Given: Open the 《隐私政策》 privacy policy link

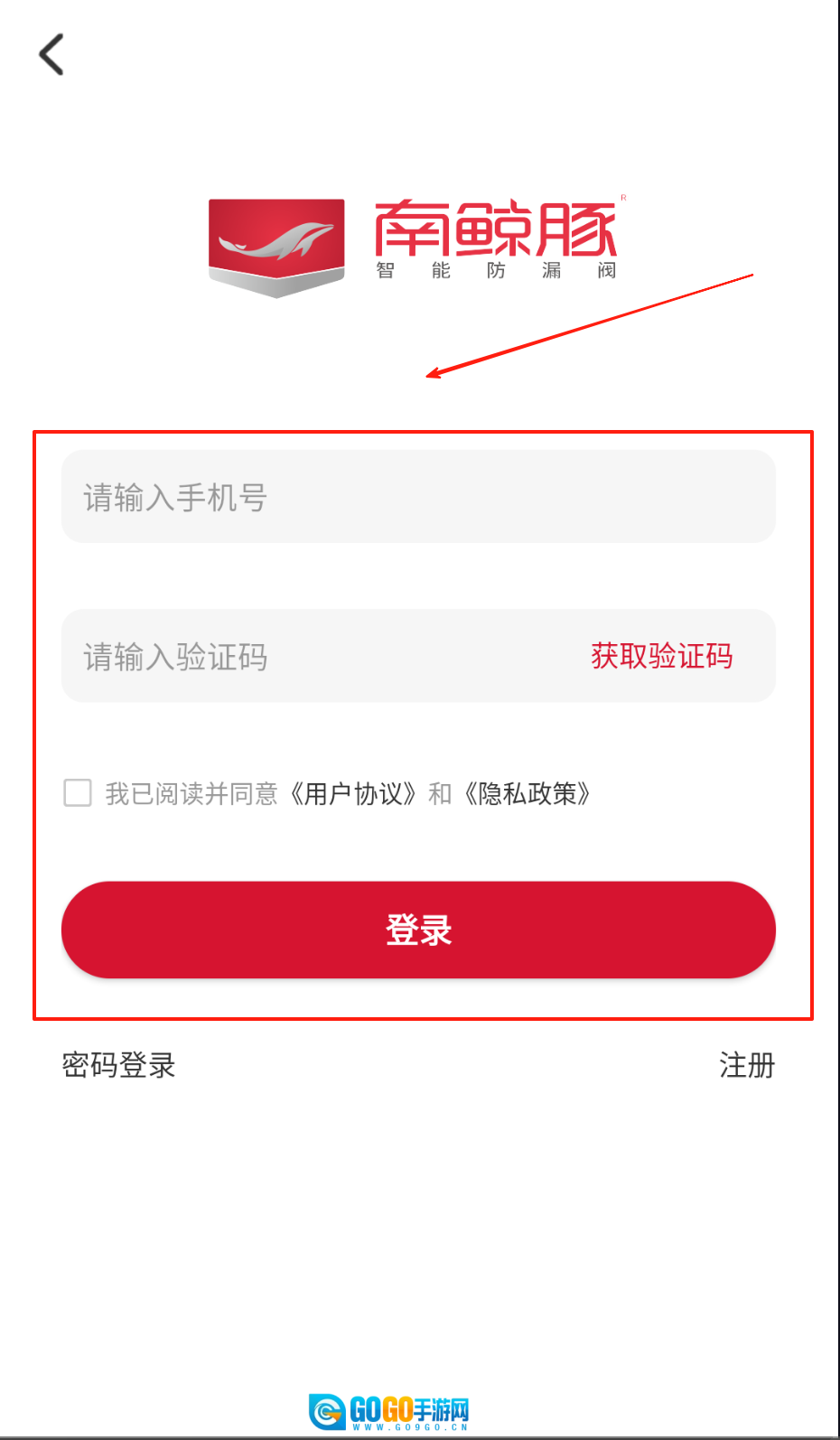Looking at the screenshot, I should point(527,794).
